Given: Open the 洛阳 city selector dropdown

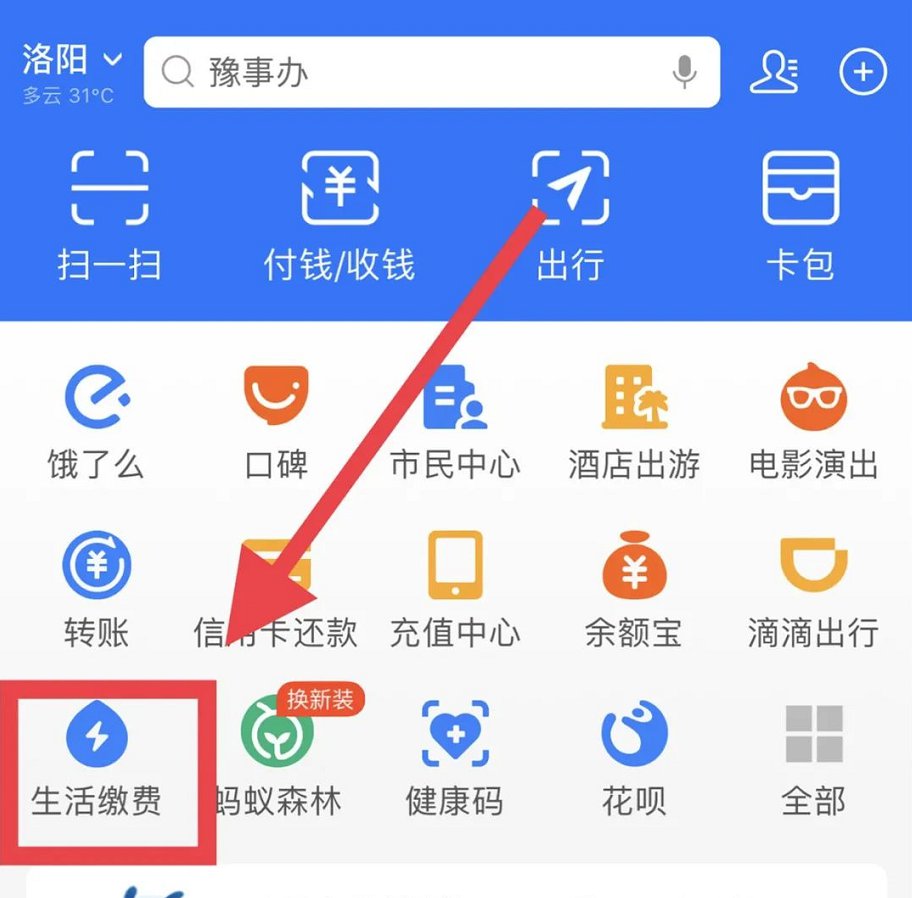Looking at the screenshot, I should (72, 62).
